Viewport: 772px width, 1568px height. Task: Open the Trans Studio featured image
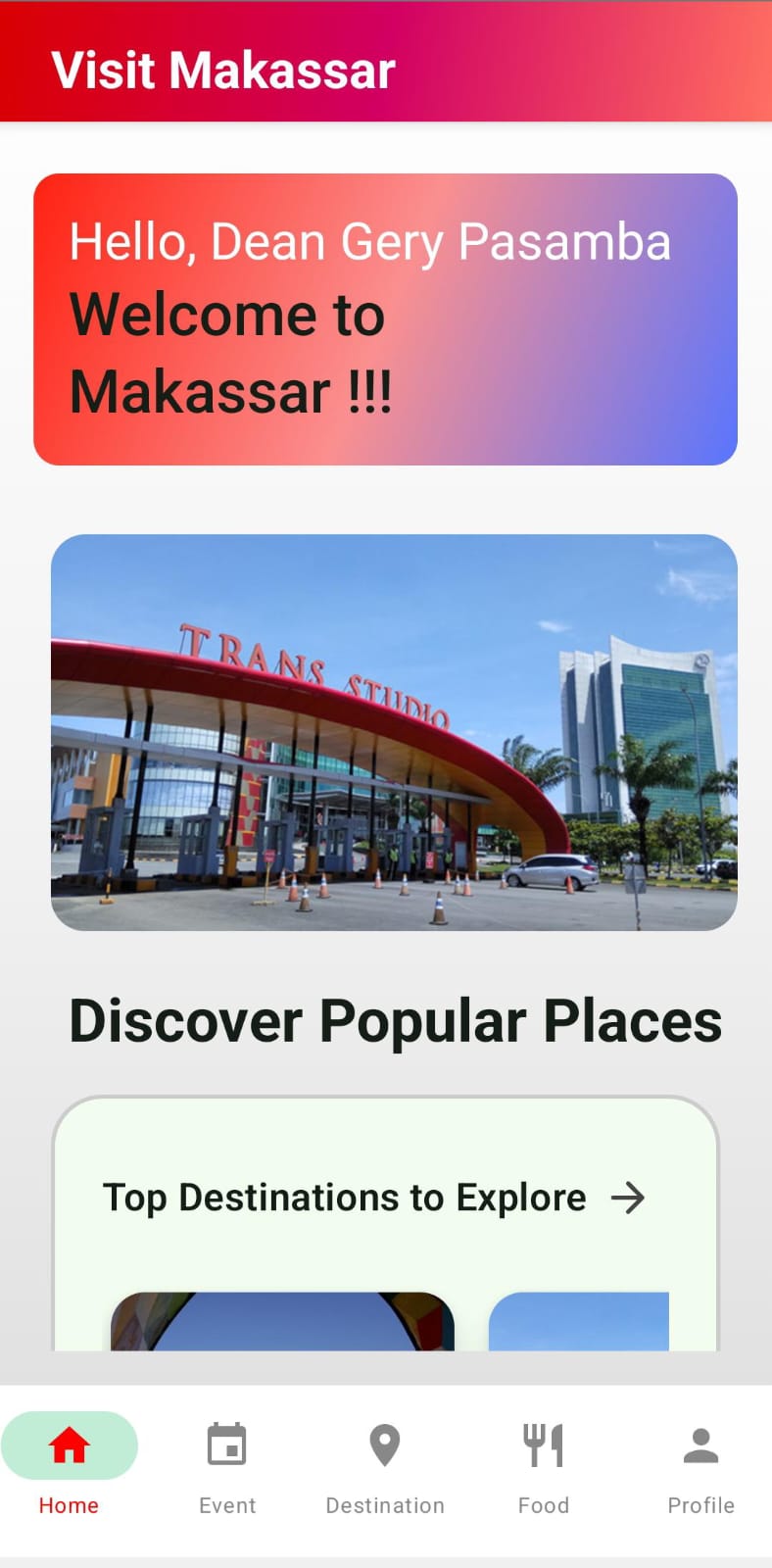[394, 730]
